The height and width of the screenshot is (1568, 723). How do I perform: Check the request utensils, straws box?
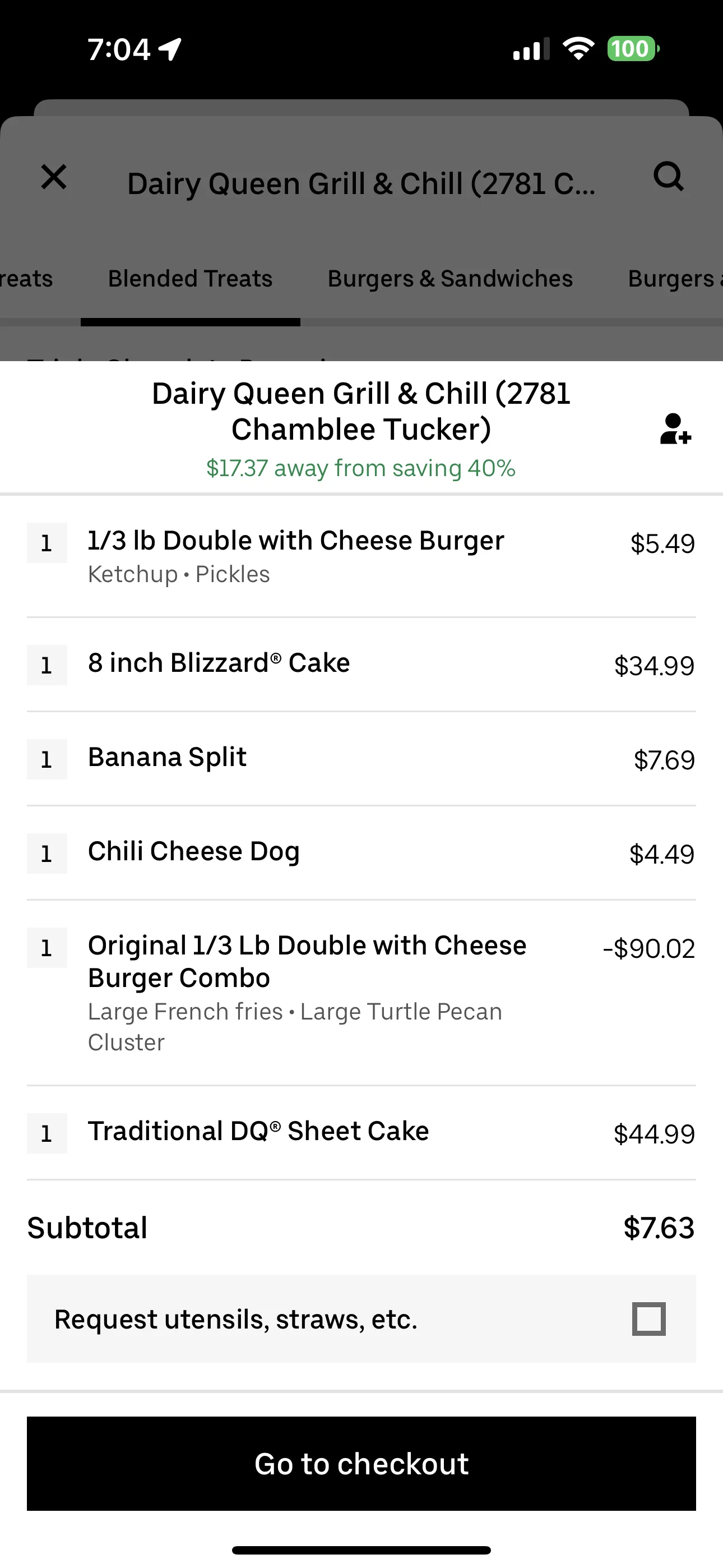(649, 1318)
